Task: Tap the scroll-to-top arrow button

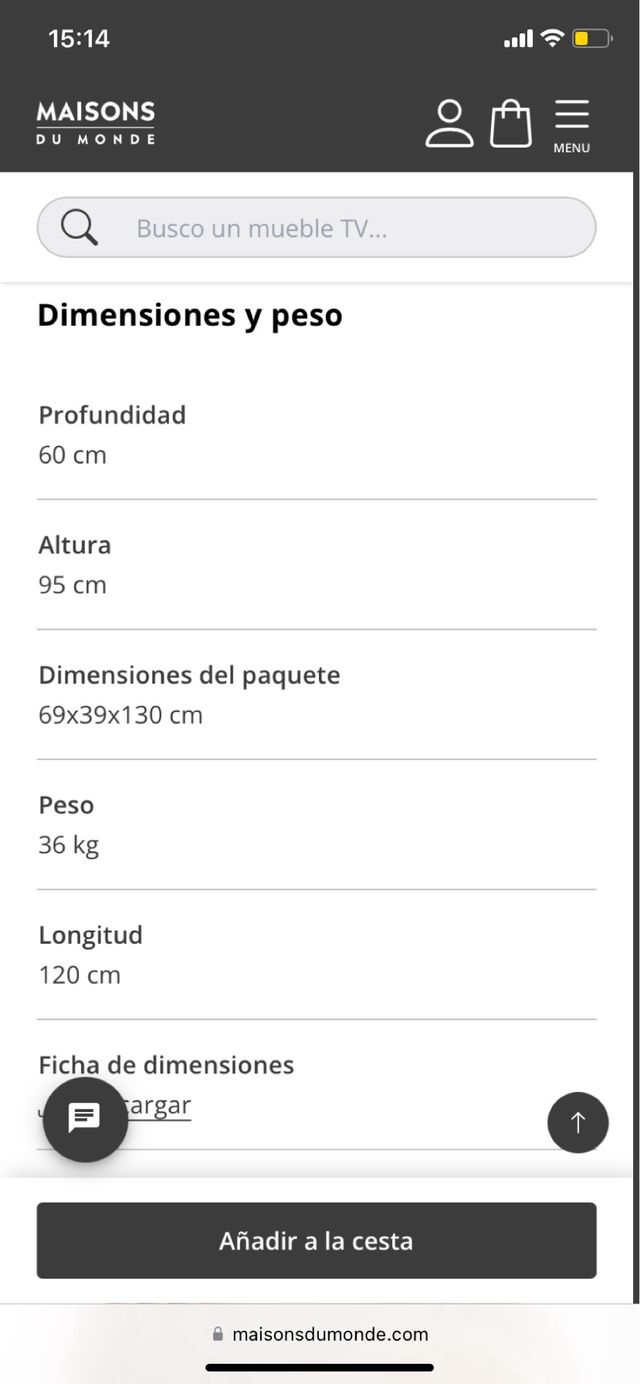Action: 578,1122
